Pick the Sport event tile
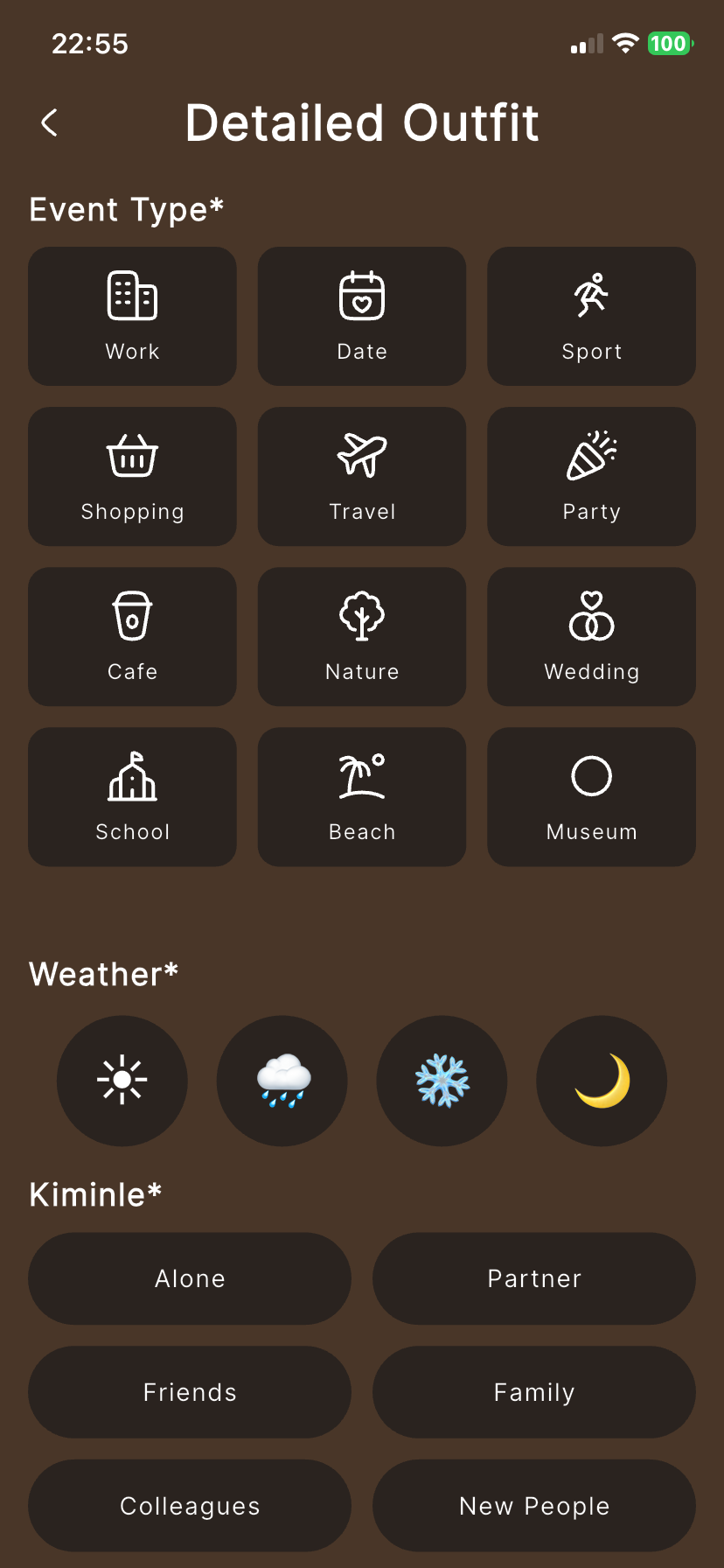Viewport: 724px width, 1568px height. click(591, 316)
